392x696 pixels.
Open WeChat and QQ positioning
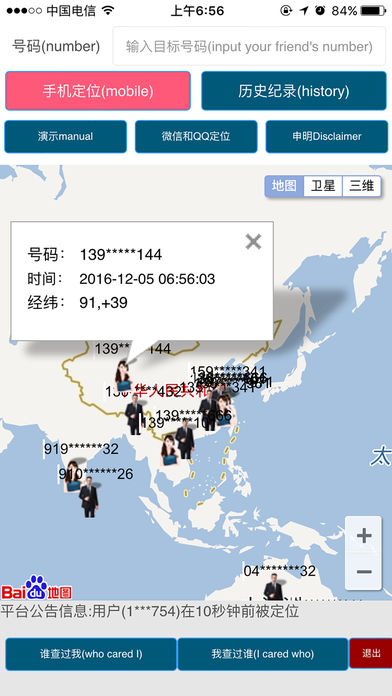(x=196, y=137)
